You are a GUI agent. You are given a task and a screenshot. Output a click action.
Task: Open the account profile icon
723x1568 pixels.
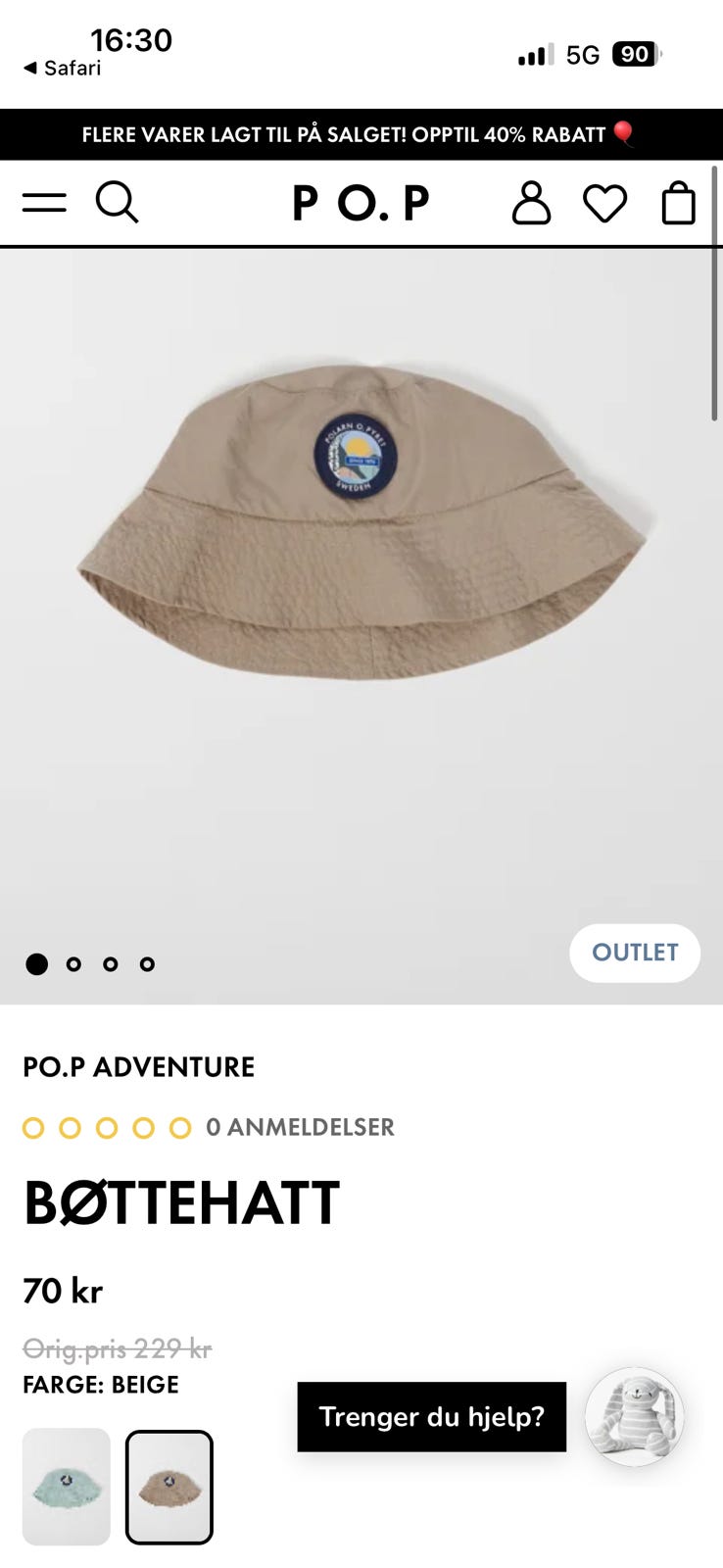click(x=531, y=203)
